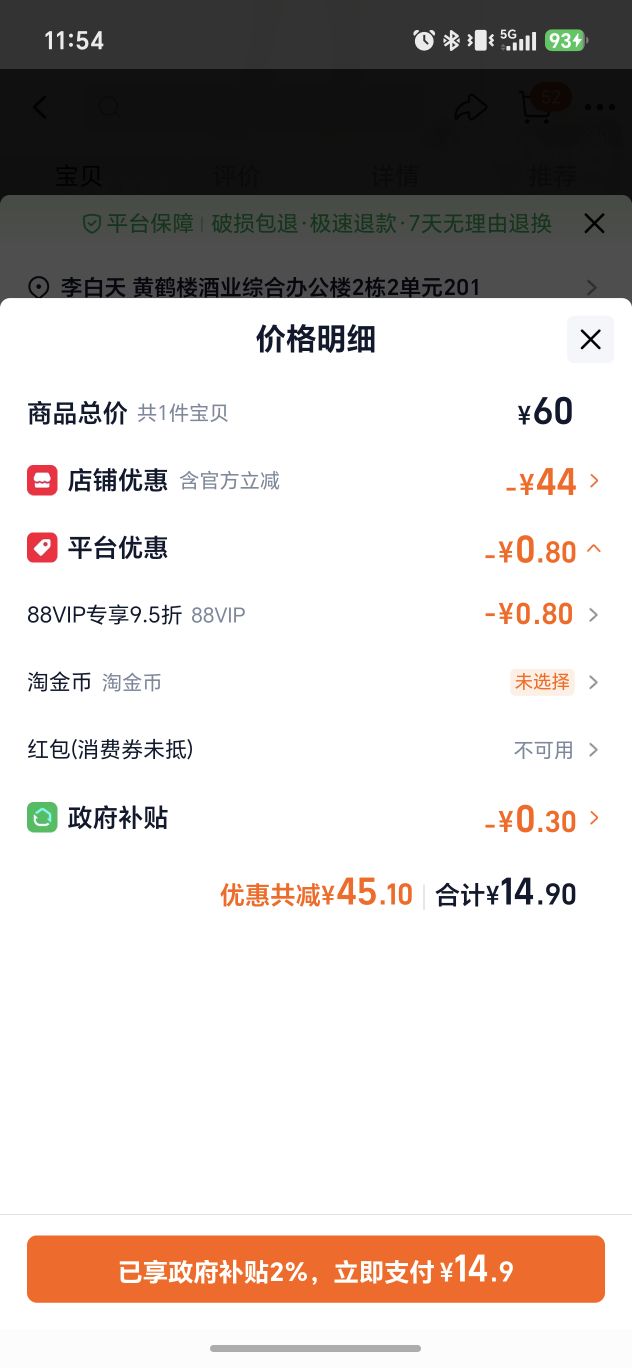Image resolution: width=632 pixels, height=1368 pixels.
Task: Select 淘金币 coins deduction option
Action: click(315, 682)
